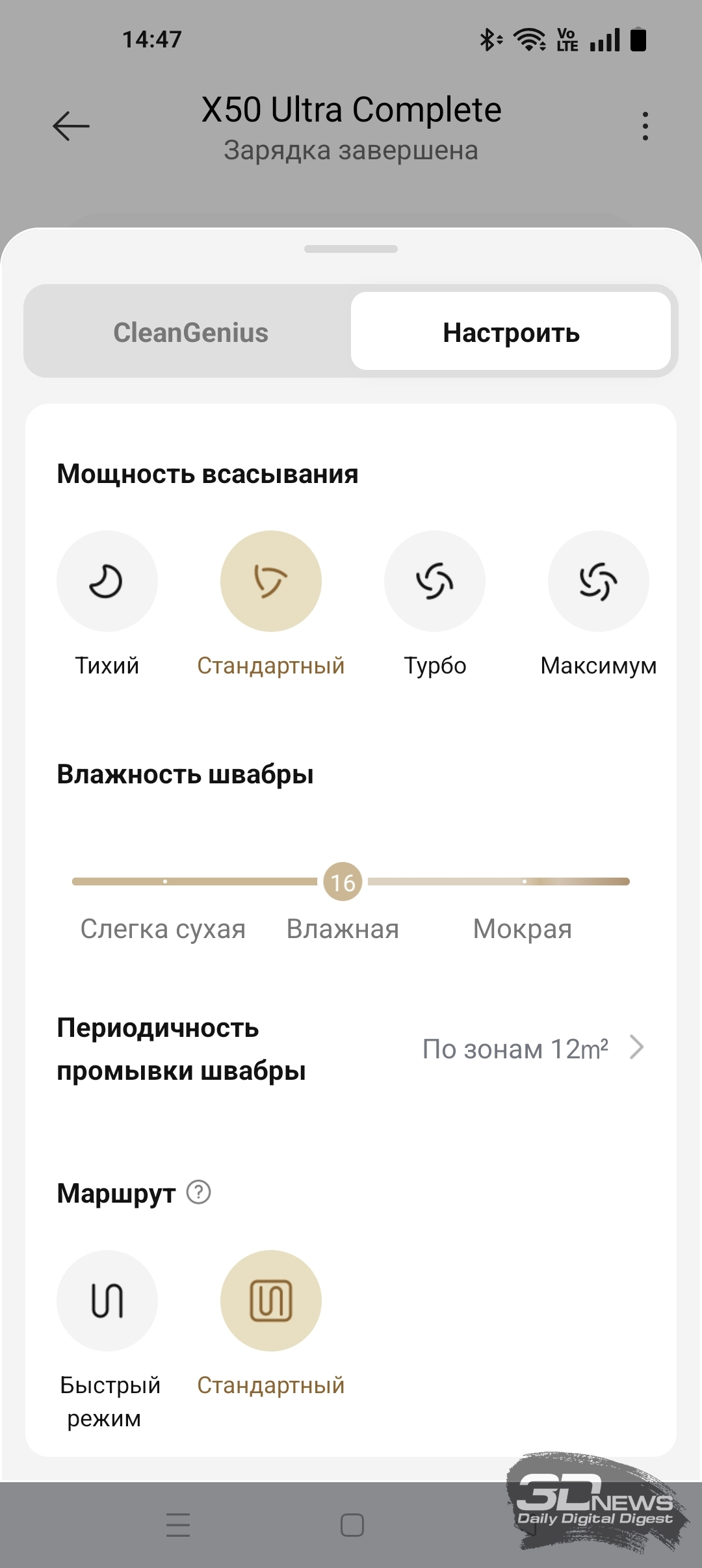Image resolution: width=702 pixels, height=1568 pixels.
Task: Open the three-dot overflow menu
Action: point(645,126)
